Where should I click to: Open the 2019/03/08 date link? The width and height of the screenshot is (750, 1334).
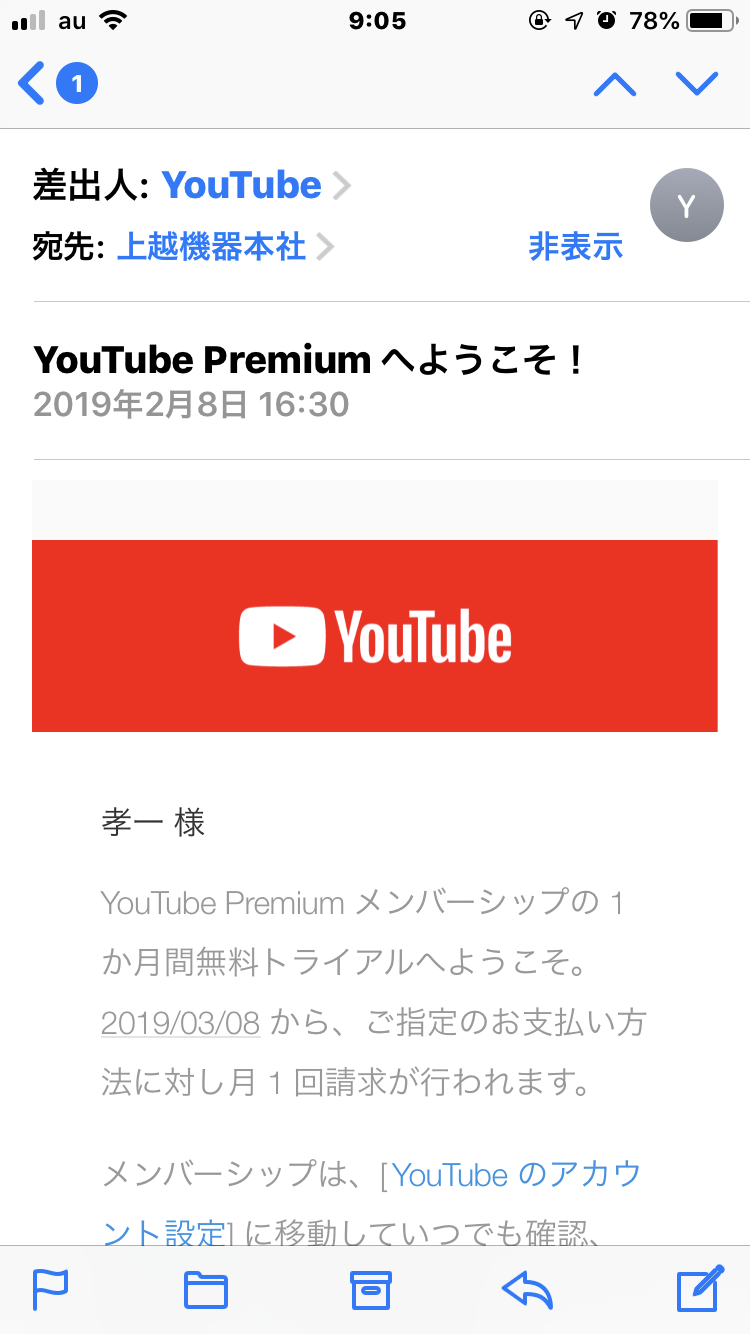[181, 1023]
